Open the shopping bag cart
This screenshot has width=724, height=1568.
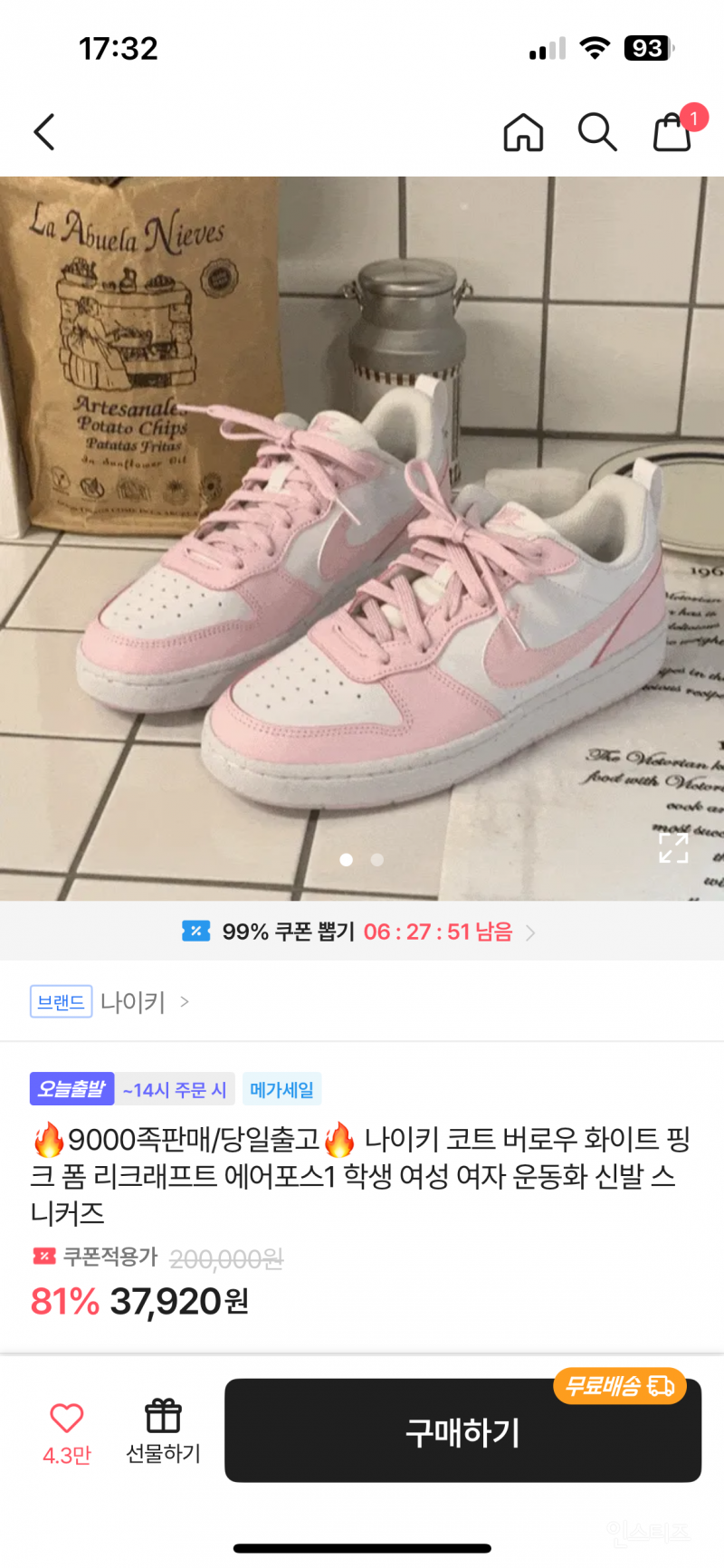coord(672,132)
